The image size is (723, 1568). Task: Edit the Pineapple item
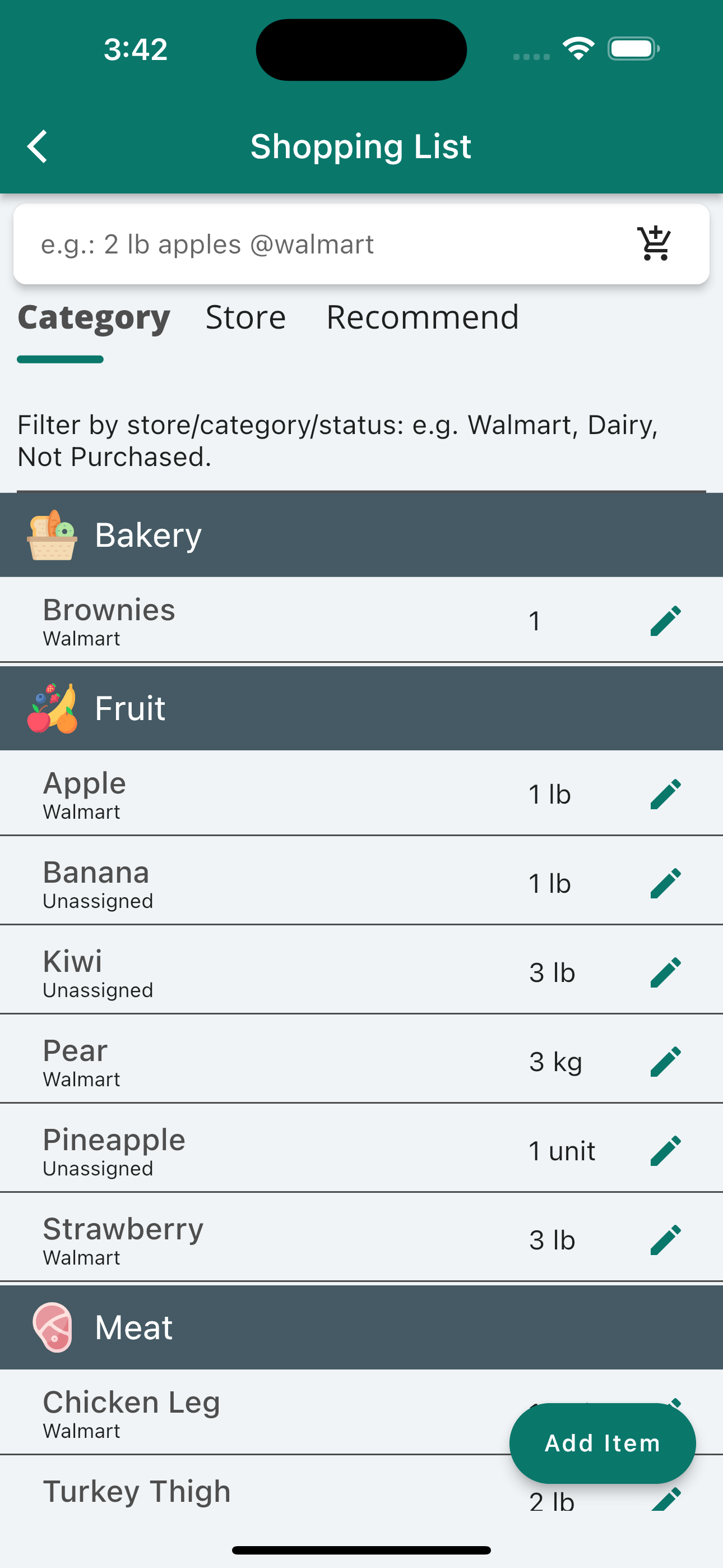(665, 1150)
